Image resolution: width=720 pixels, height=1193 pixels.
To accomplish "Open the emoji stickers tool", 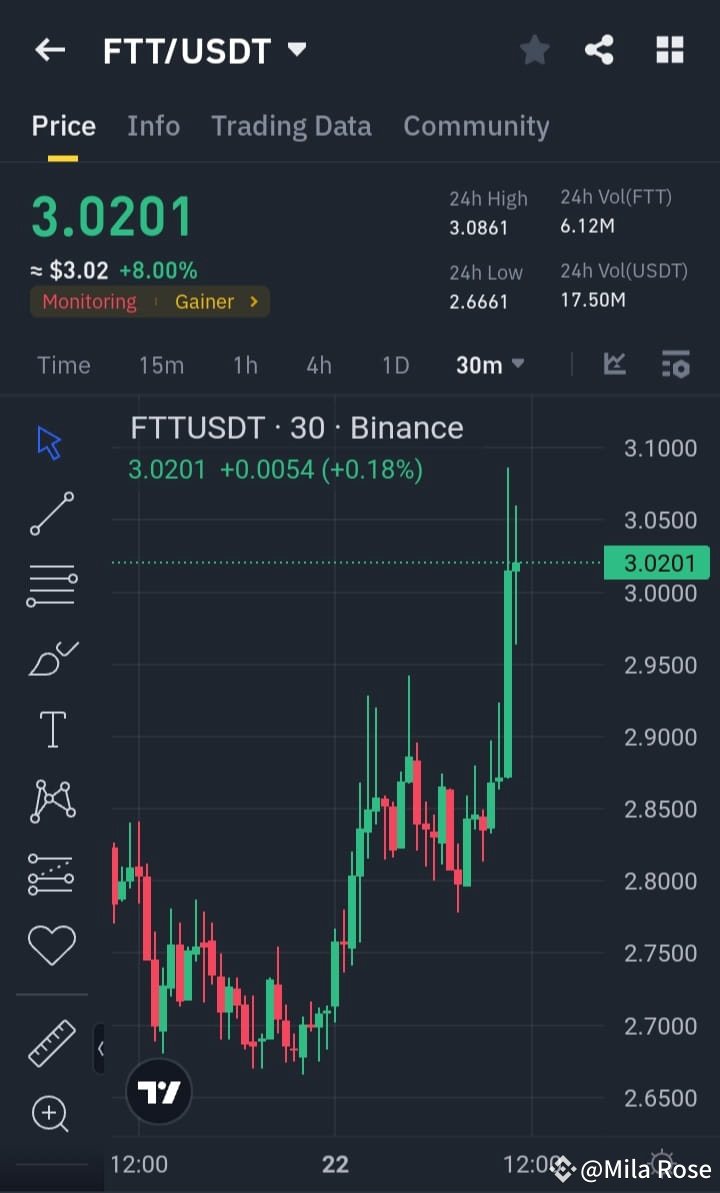I will click(51, 943).
